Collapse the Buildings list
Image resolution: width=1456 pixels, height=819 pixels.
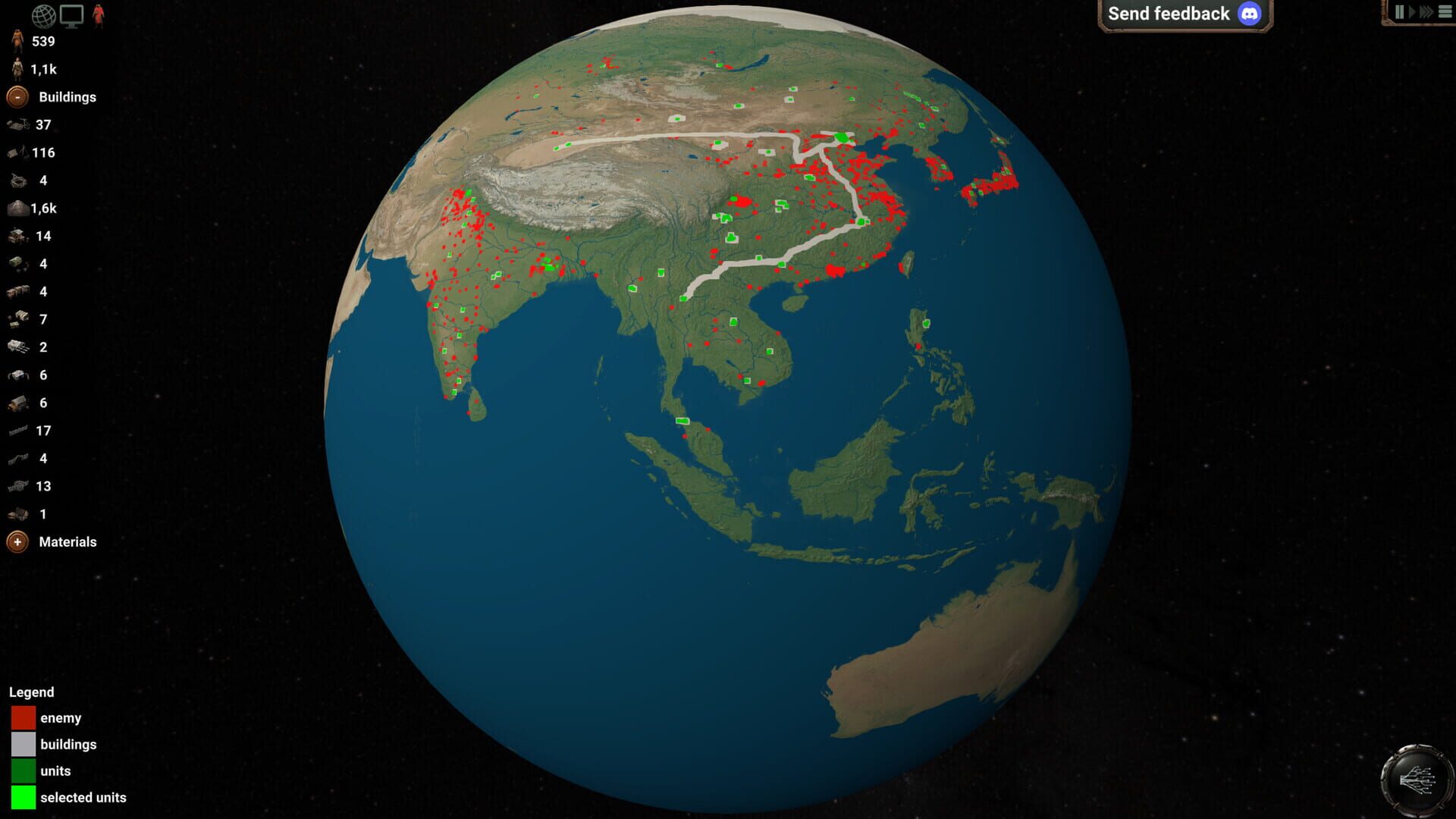click(x=17, y=97)
